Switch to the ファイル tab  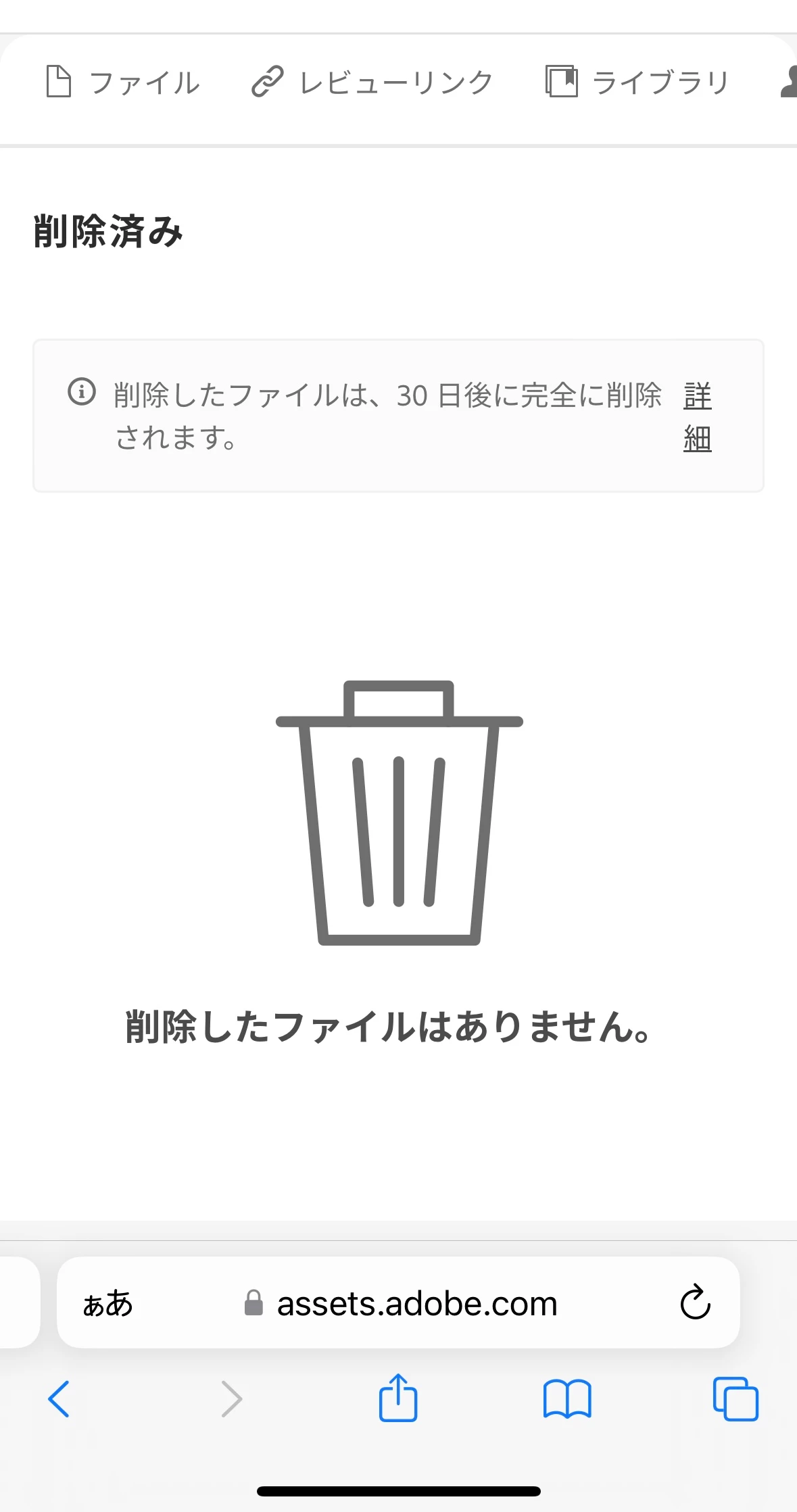click(x=123, y=82)
